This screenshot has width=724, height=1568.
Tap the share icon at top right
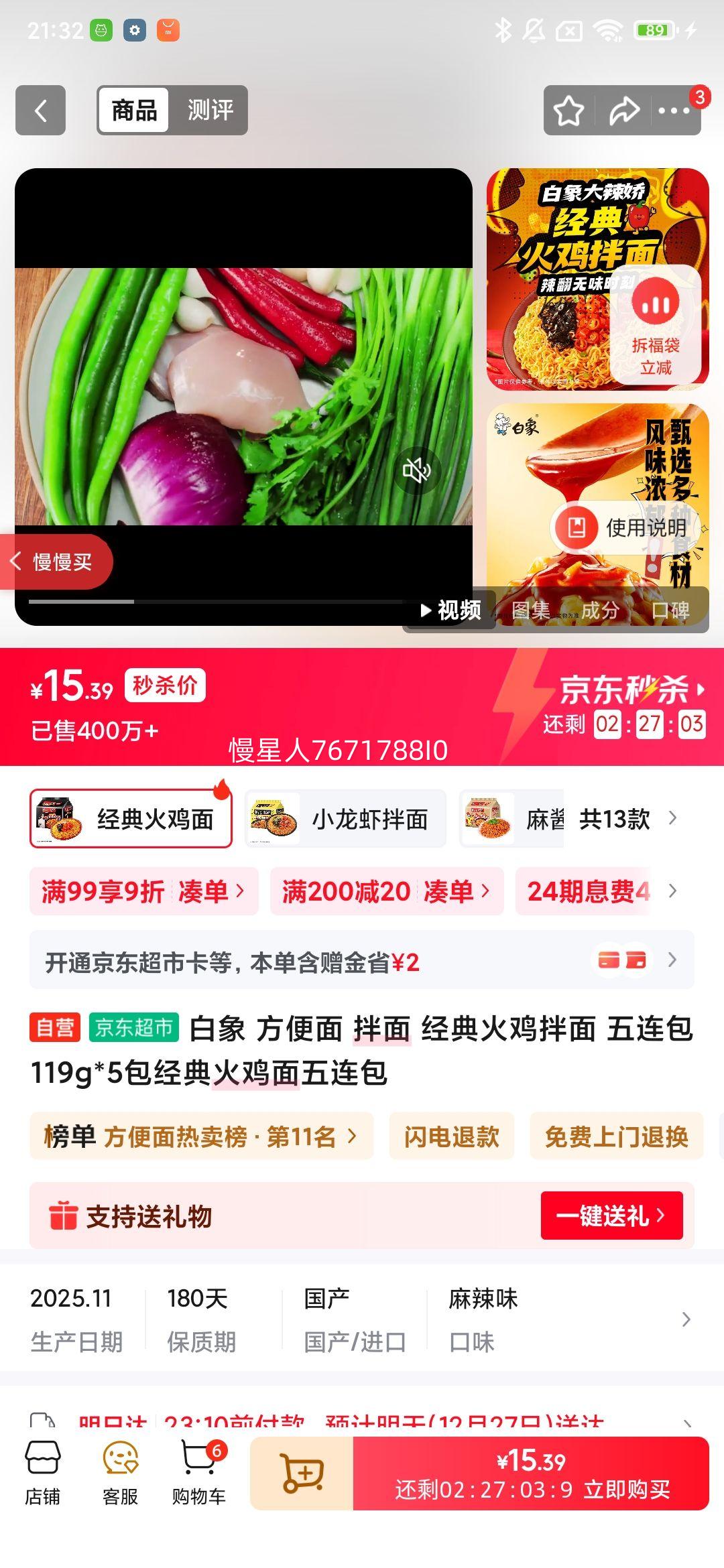624,111
